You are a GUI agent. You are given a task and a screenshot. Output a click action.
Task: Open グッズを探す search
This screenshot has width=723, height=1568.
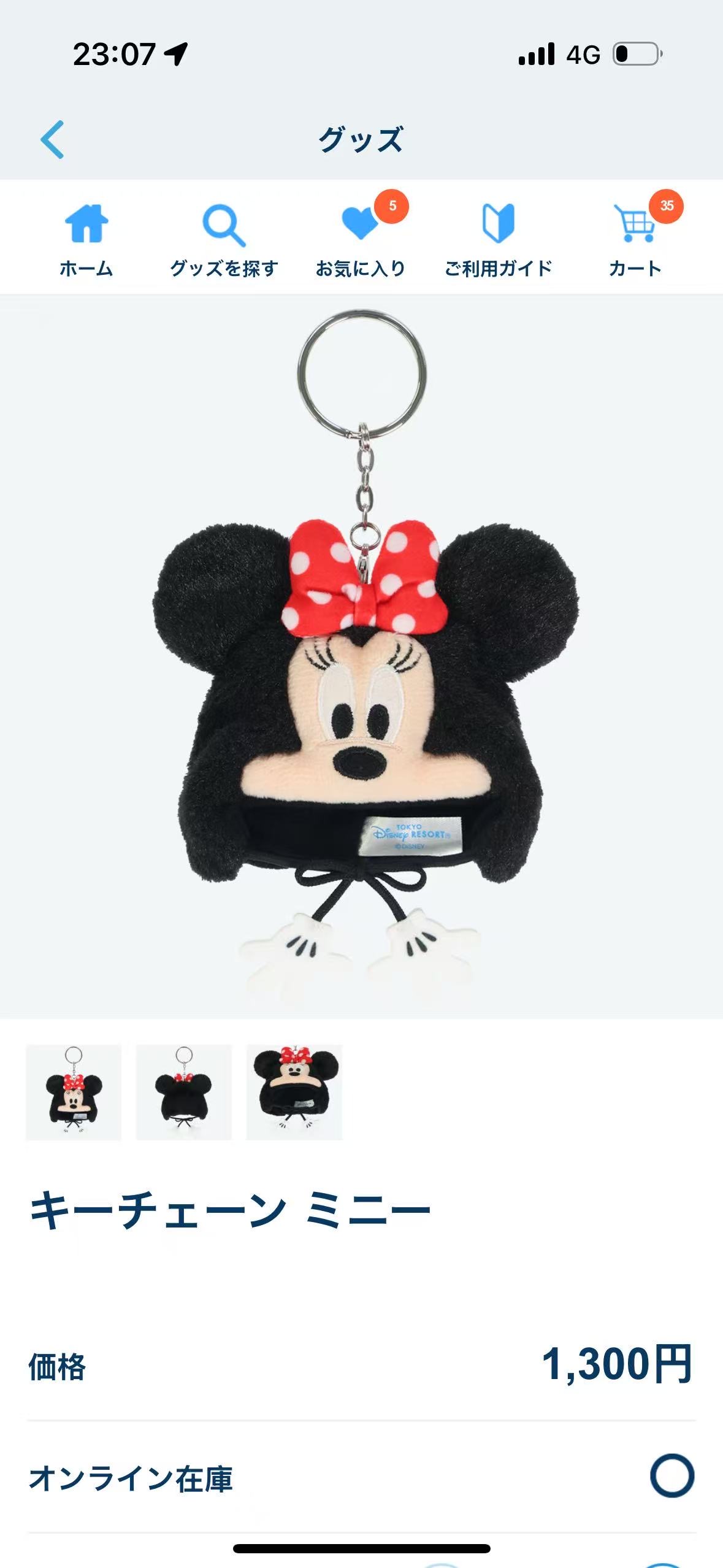click(x=224, y=239)
